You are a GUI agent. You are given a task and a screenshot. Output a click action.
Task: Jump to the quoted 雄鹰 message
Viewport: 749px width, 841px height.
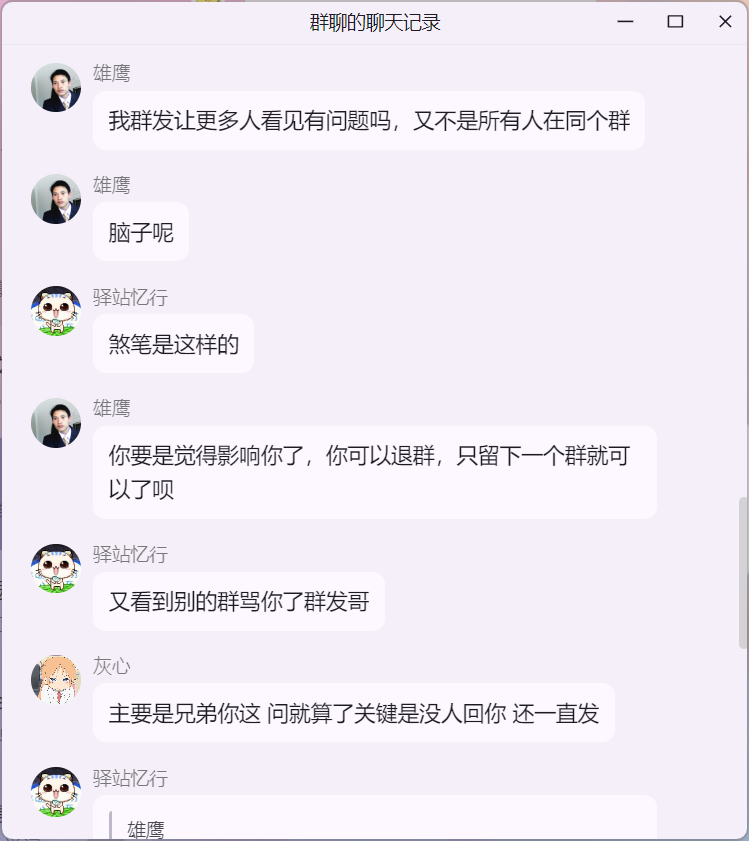coord(380,826)
